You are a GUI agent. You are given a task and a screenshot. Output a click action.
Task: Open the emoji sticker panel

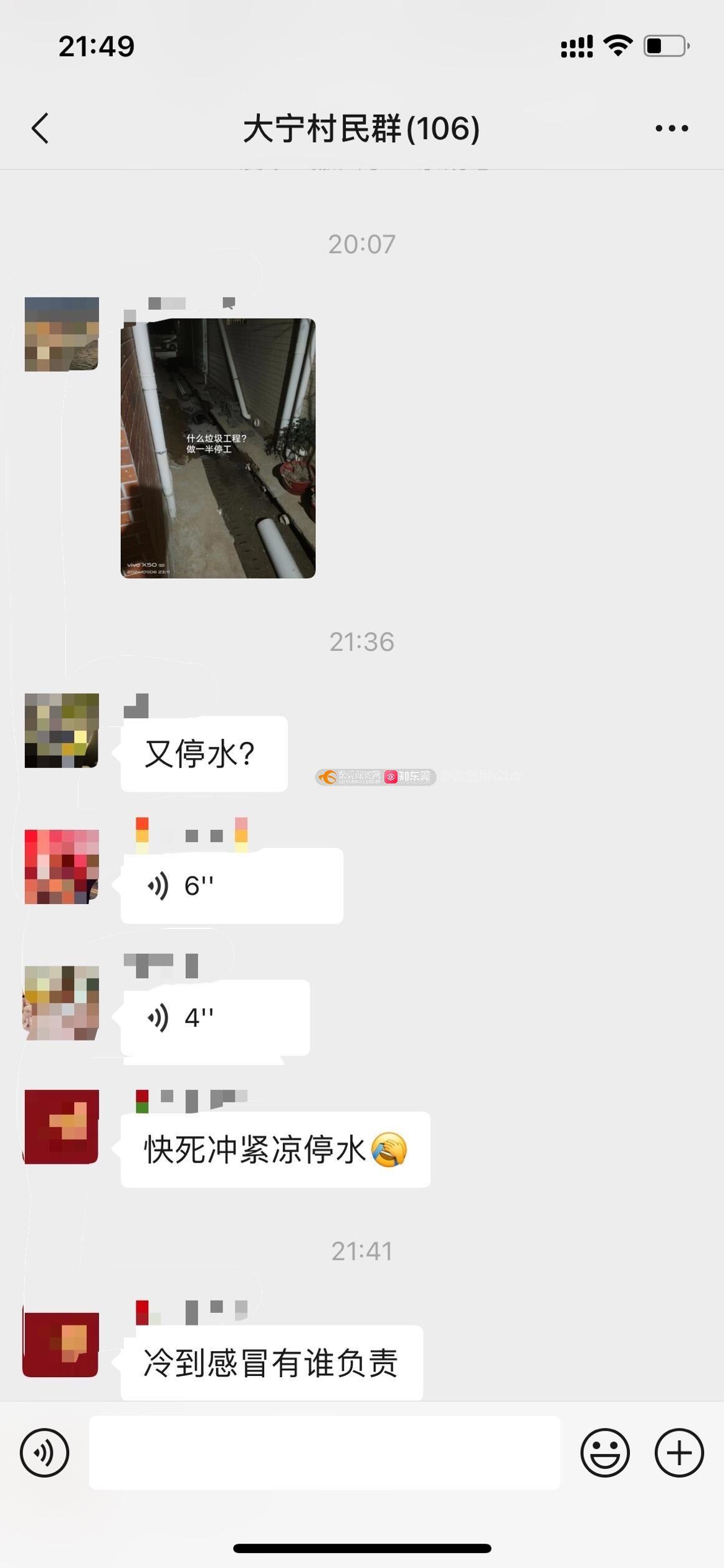pos(604,1453)
